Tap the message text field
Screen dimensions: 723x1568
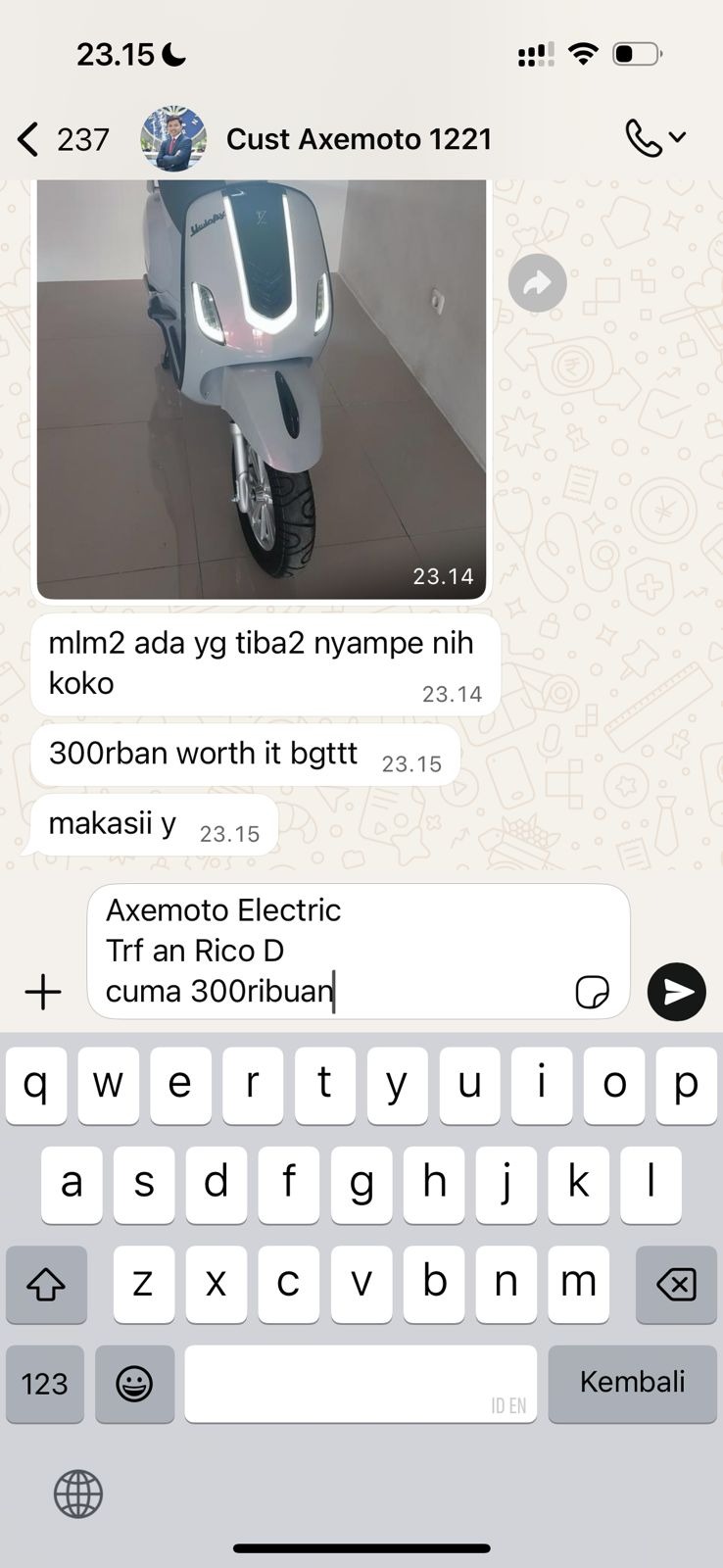pos(333,951)
